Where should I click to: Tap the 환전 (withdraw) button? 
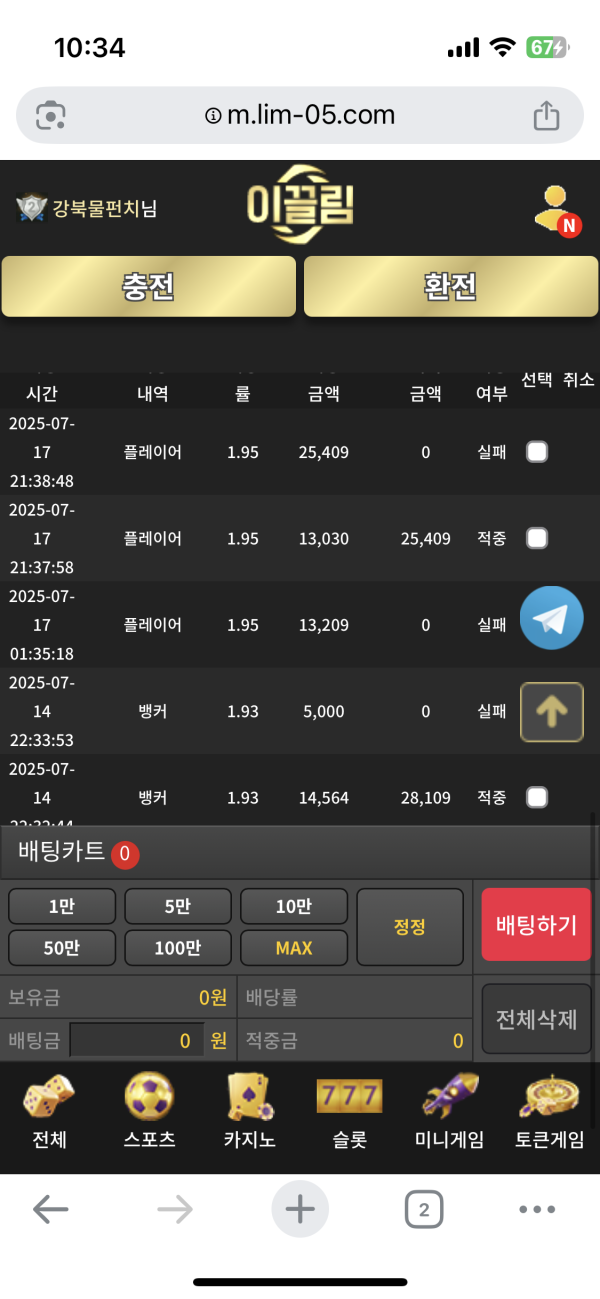(x=449, y=287)
